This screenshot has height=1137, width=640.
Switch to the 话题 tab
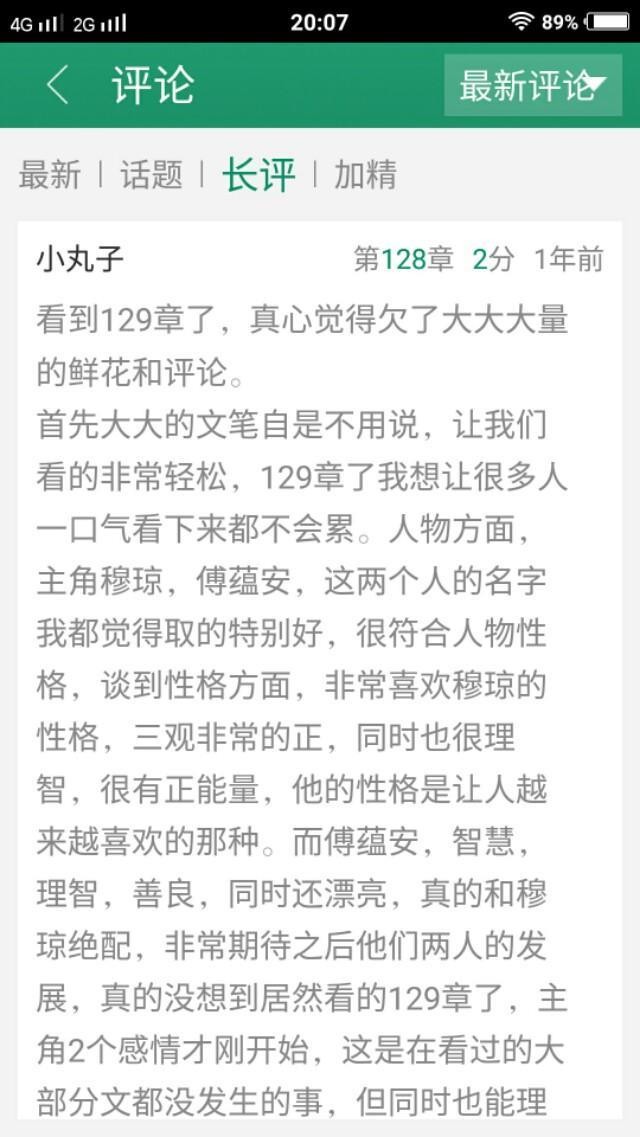[x=152, y=175]
